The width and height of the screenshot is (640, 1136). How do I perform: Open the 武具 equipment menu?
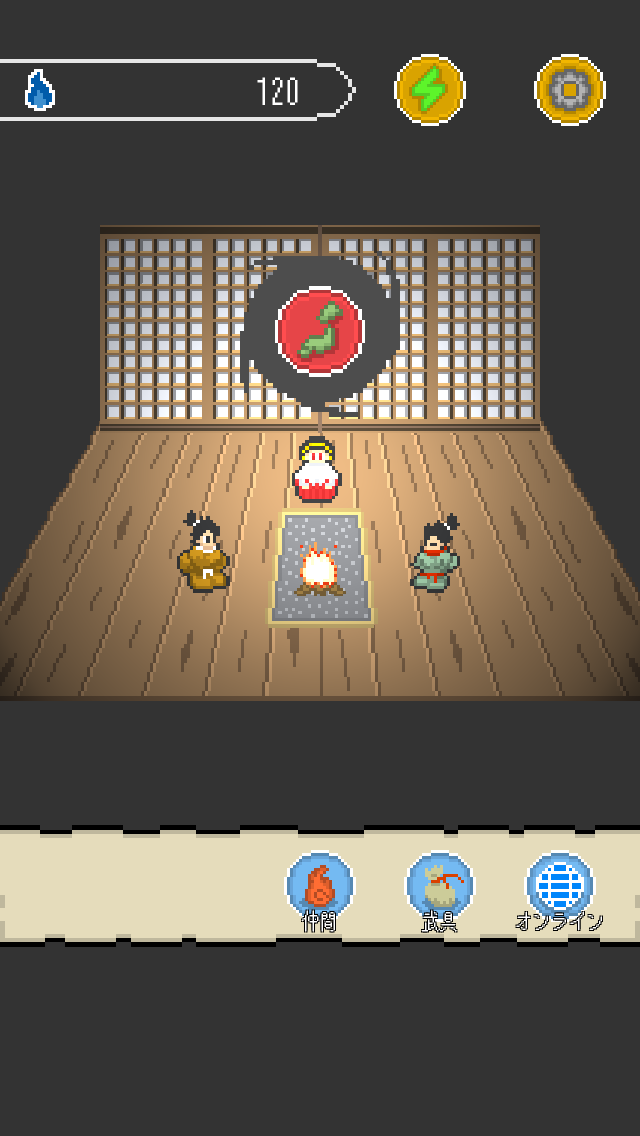click(x=440, y=887)
